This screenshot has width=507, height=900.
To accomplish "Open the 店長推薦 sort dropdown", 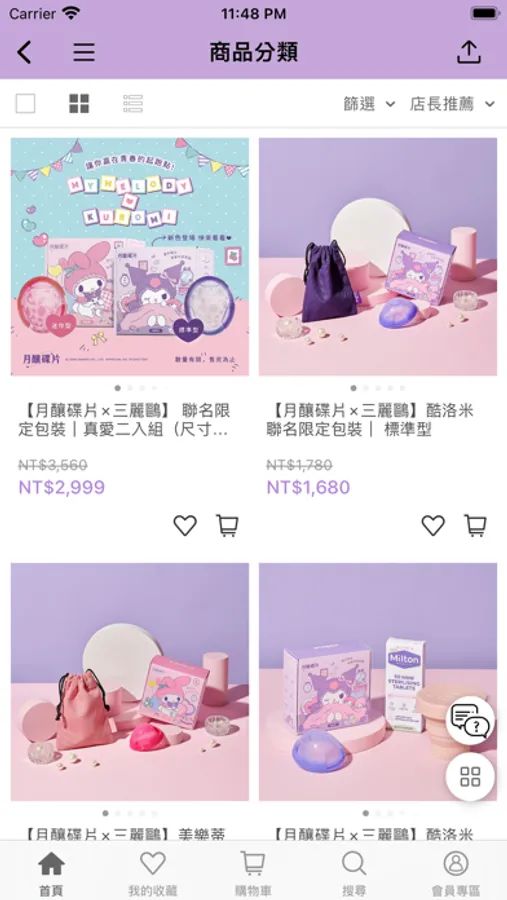I will [452, 104].
